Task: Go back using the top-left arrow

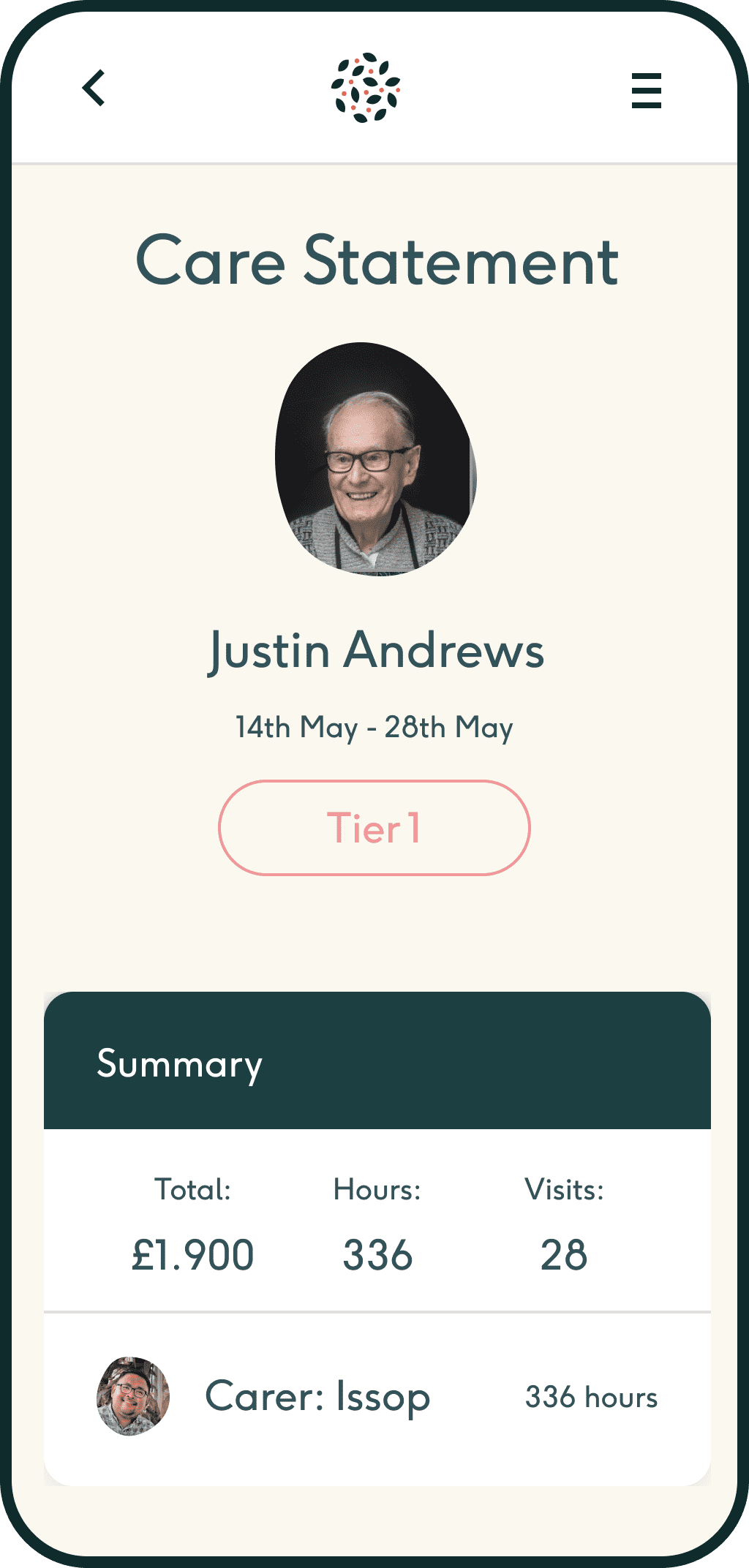Action: click(x=94, y=88)
